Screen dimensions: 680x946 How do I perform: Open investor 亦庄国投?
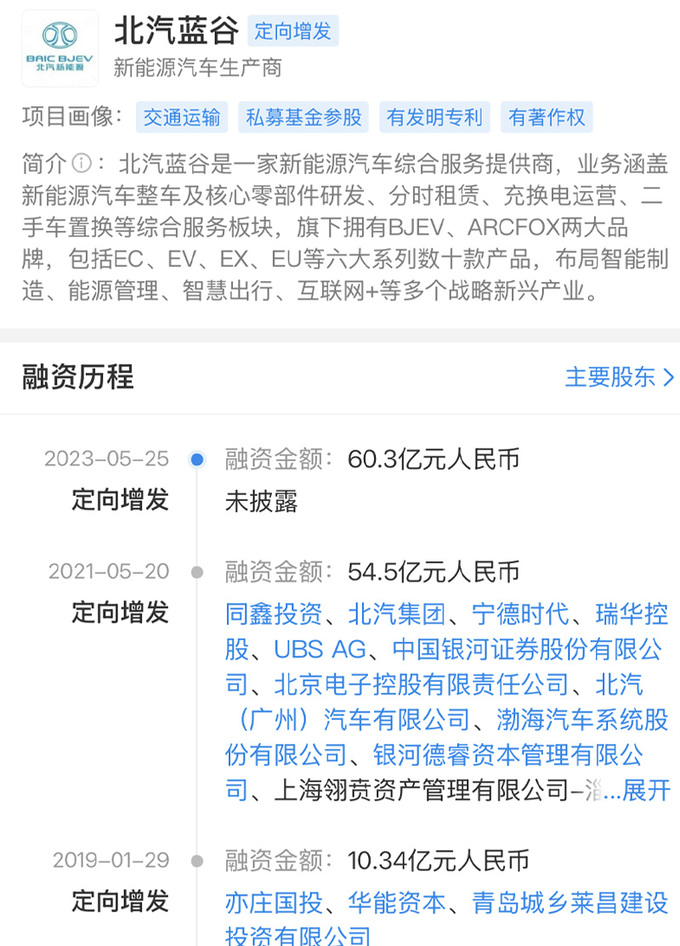coord(273,904)
